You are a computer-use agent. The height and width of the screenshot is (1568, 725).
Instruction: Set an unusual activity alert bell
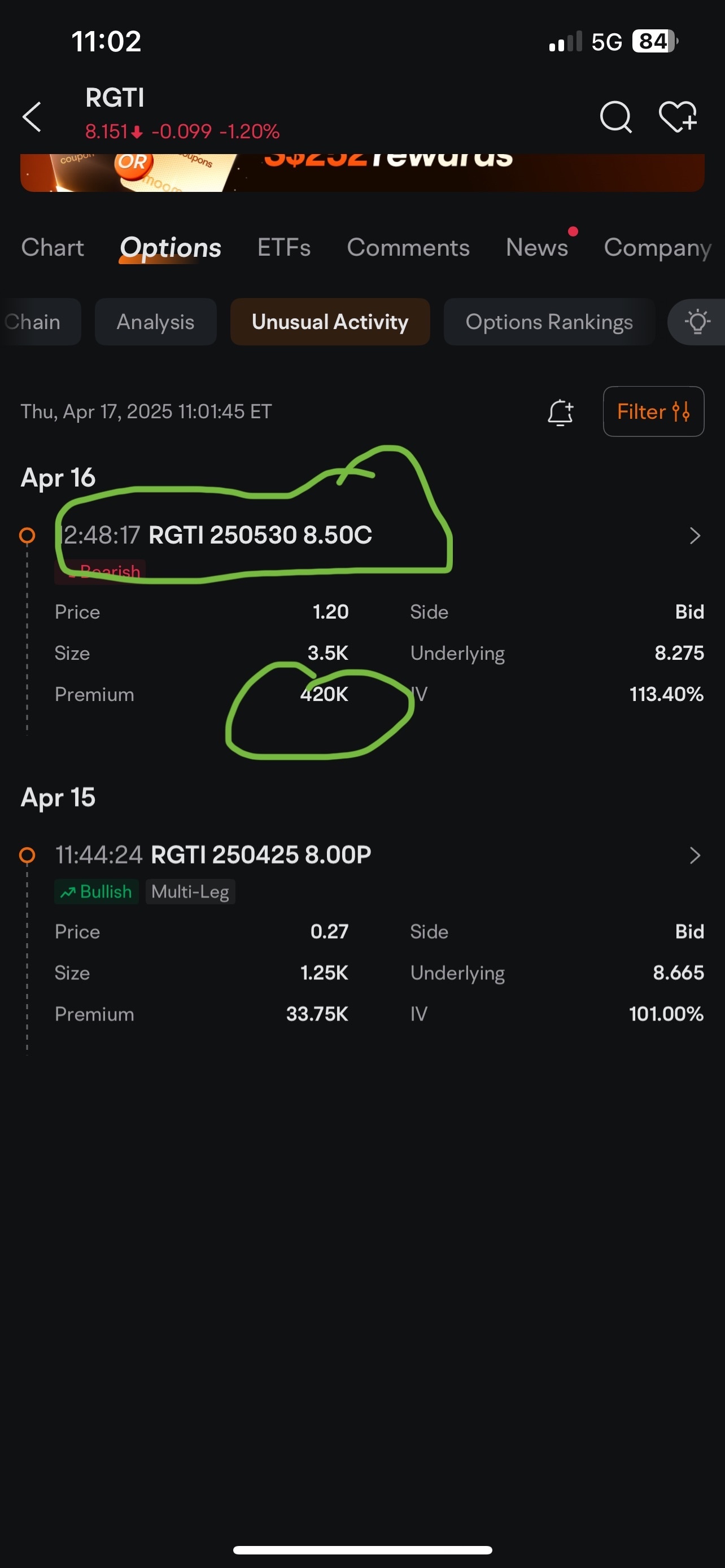tap(560, 412)
